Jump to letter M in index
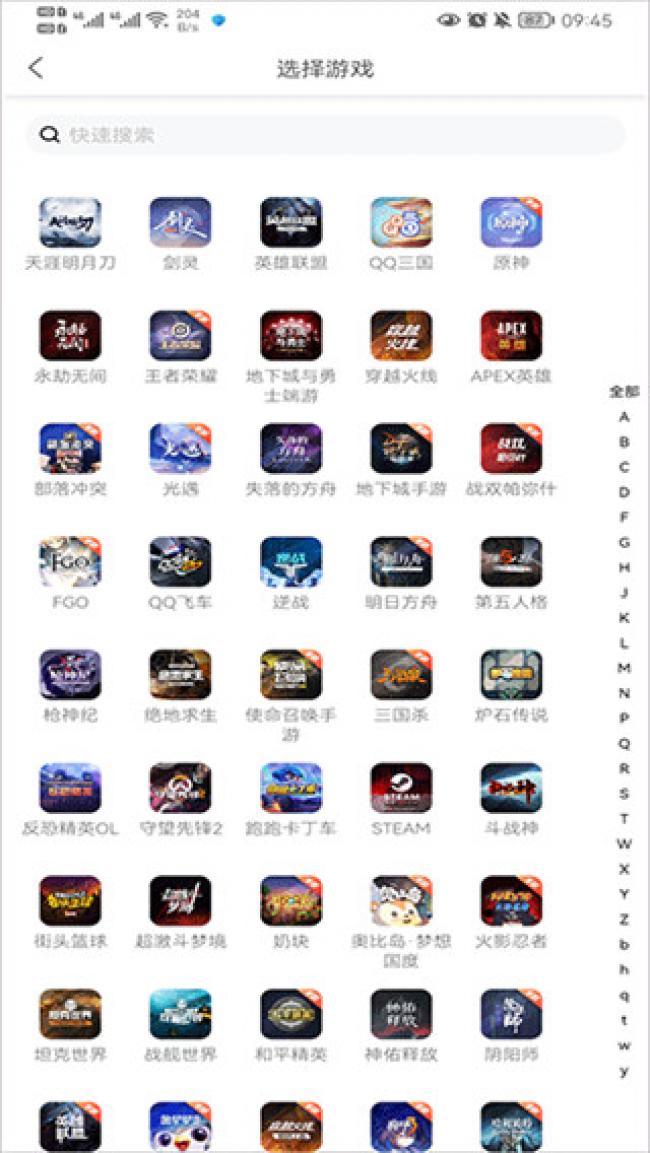The image size is (650, 1153). (624, 667)
